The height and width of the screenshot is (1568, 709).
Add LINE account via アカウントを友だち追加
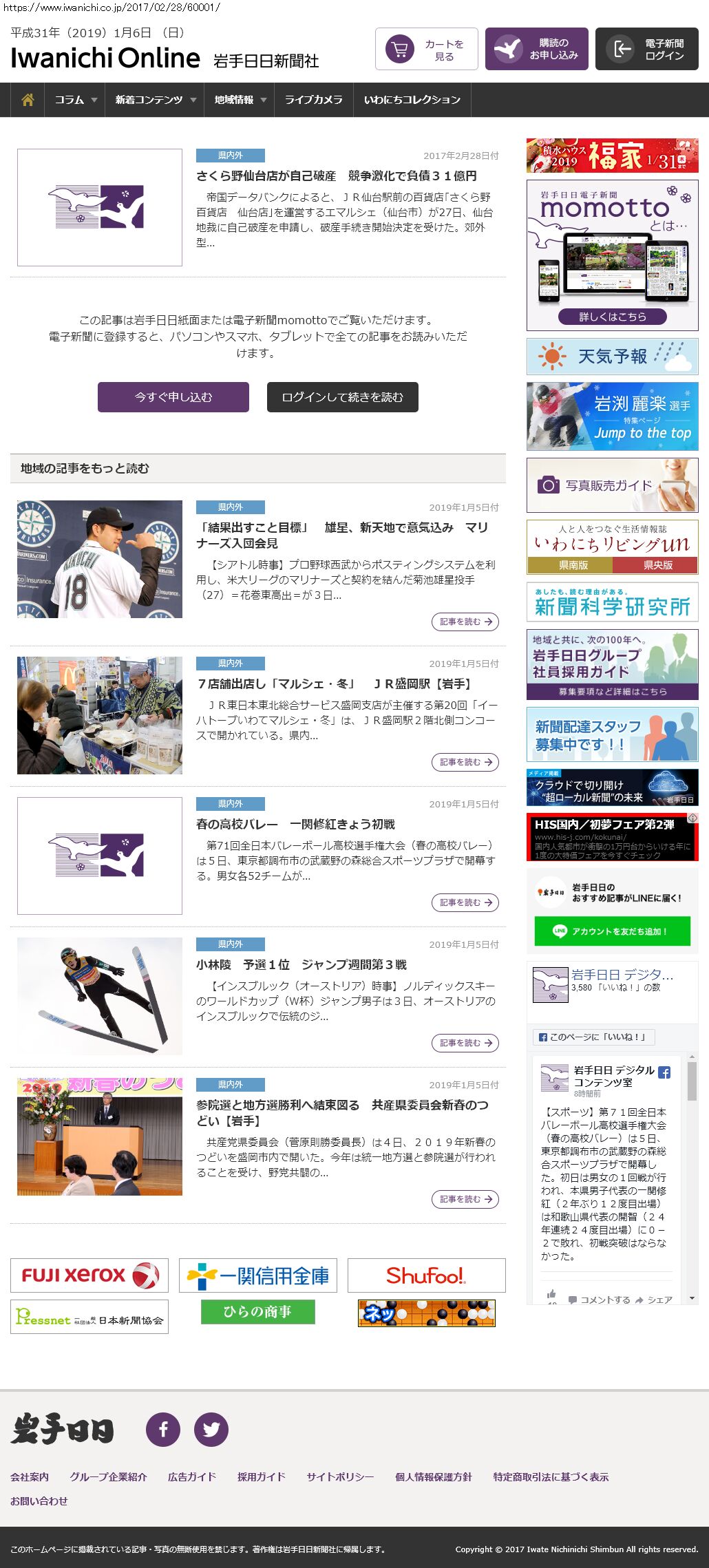[x=613, y=931]
